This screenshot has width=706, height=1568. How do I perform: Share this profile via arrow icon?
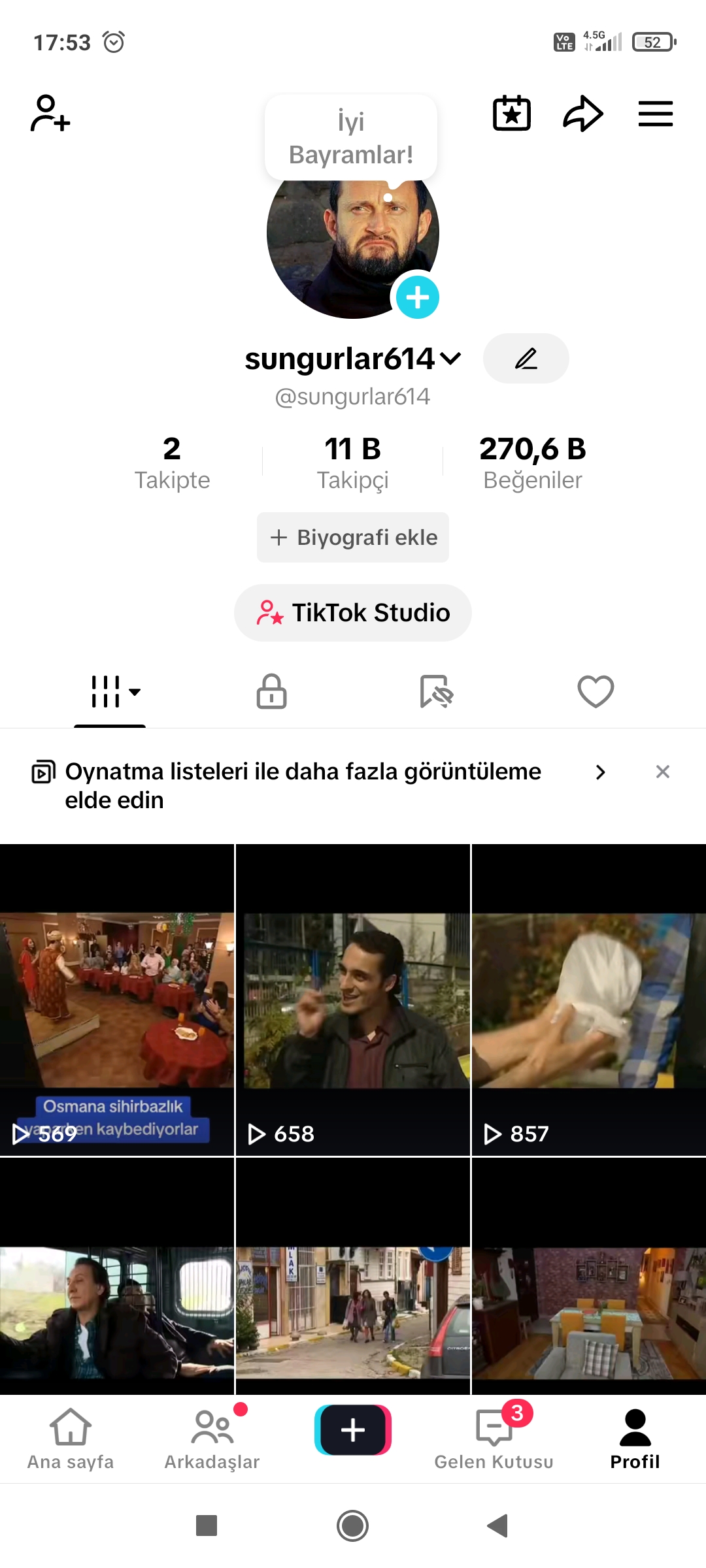pyautogui.click(x=583, y=114)
